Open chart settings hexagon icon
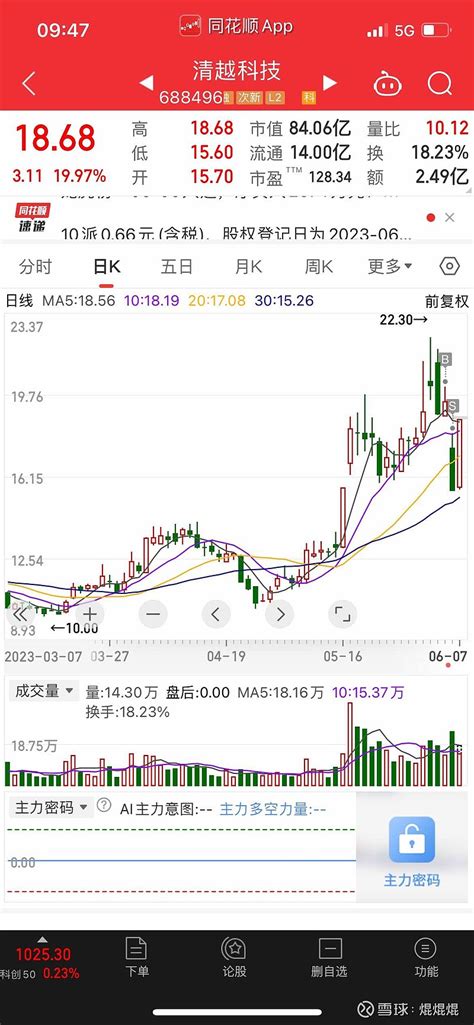Image resolution: width=474 pixels, height=1025 pixels. tap(449, 267)
